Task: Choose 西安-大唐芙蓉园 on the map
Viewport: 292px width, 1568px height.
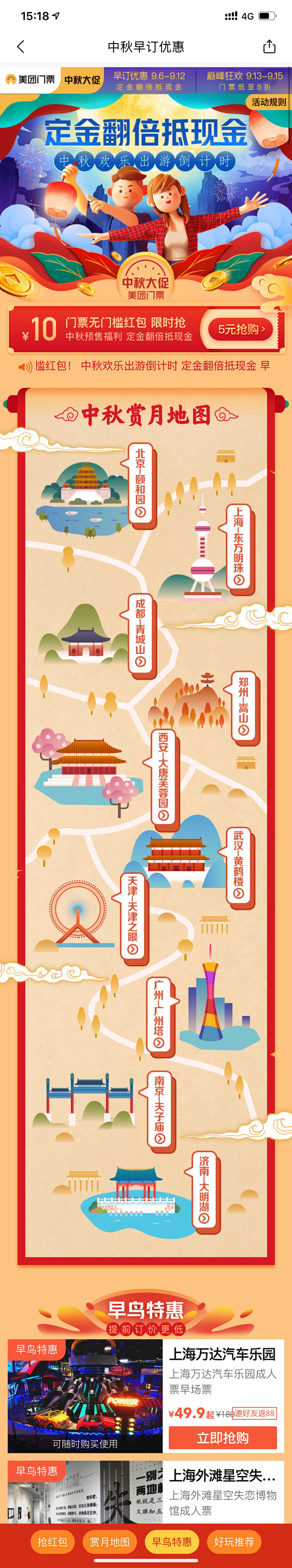Action: click(x=163, y=776)
